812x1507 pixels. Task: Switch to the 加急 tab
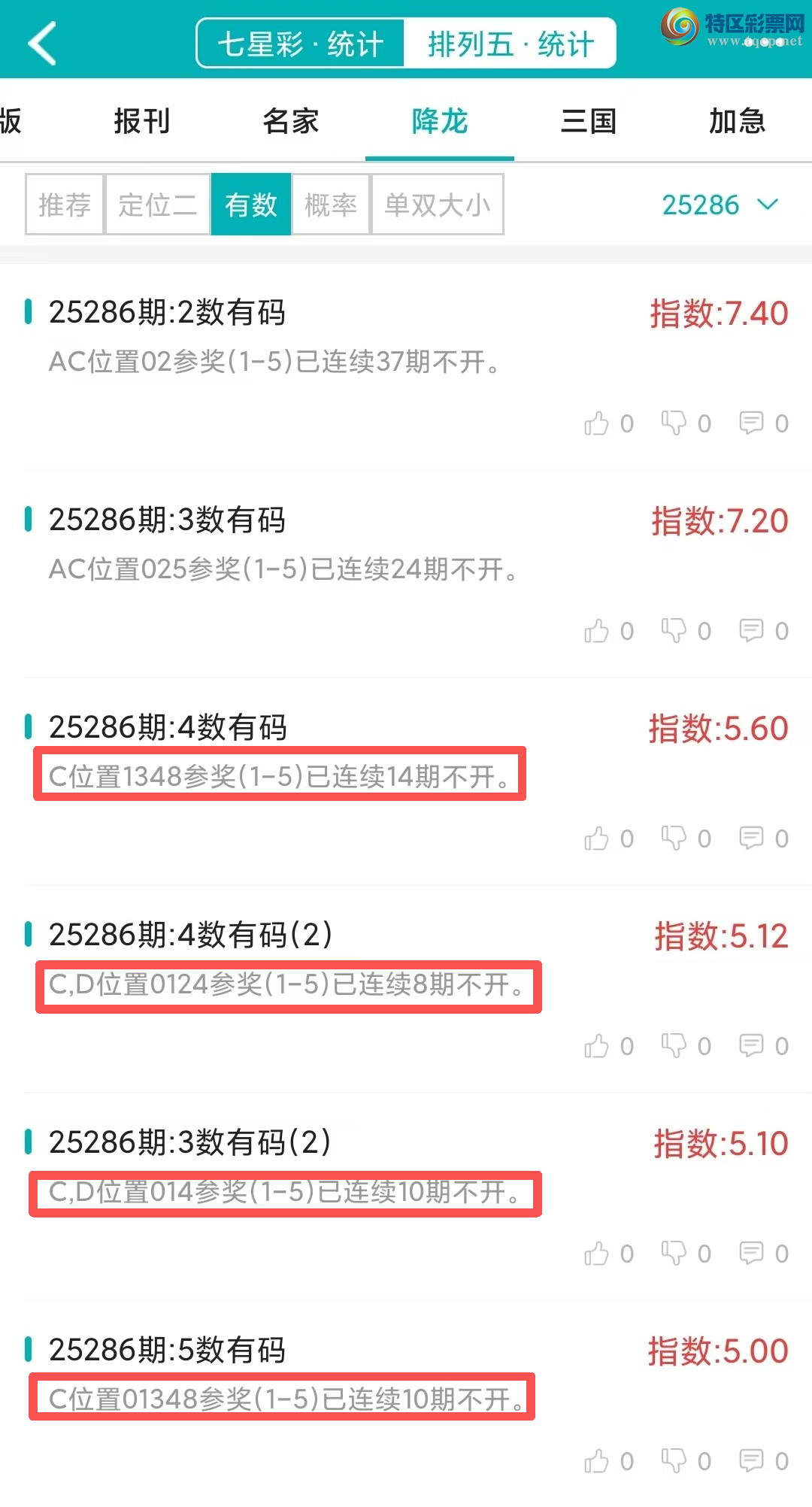737,121
